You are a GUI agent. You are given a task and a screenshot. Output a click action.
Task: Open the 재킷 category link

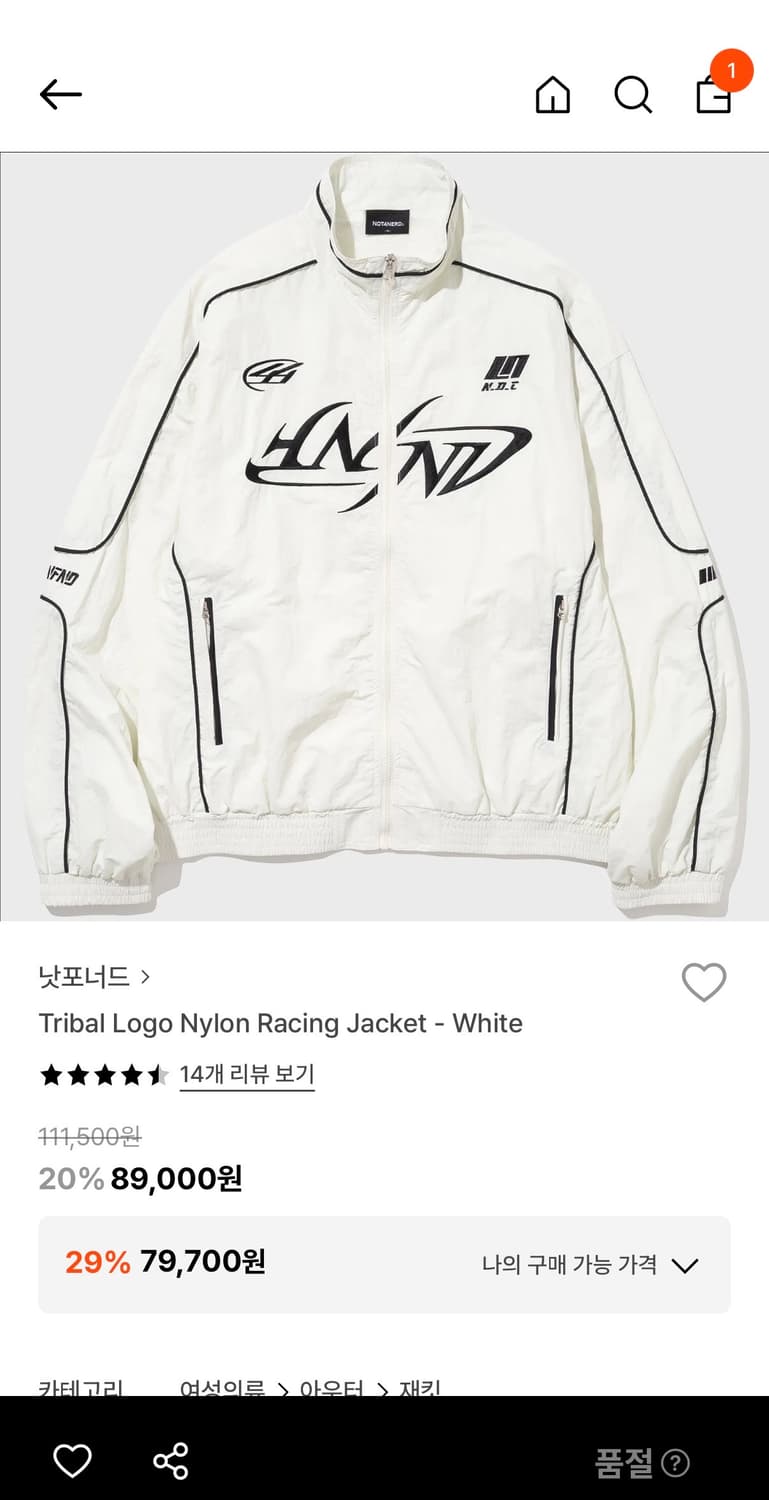tap(420, 1387)
